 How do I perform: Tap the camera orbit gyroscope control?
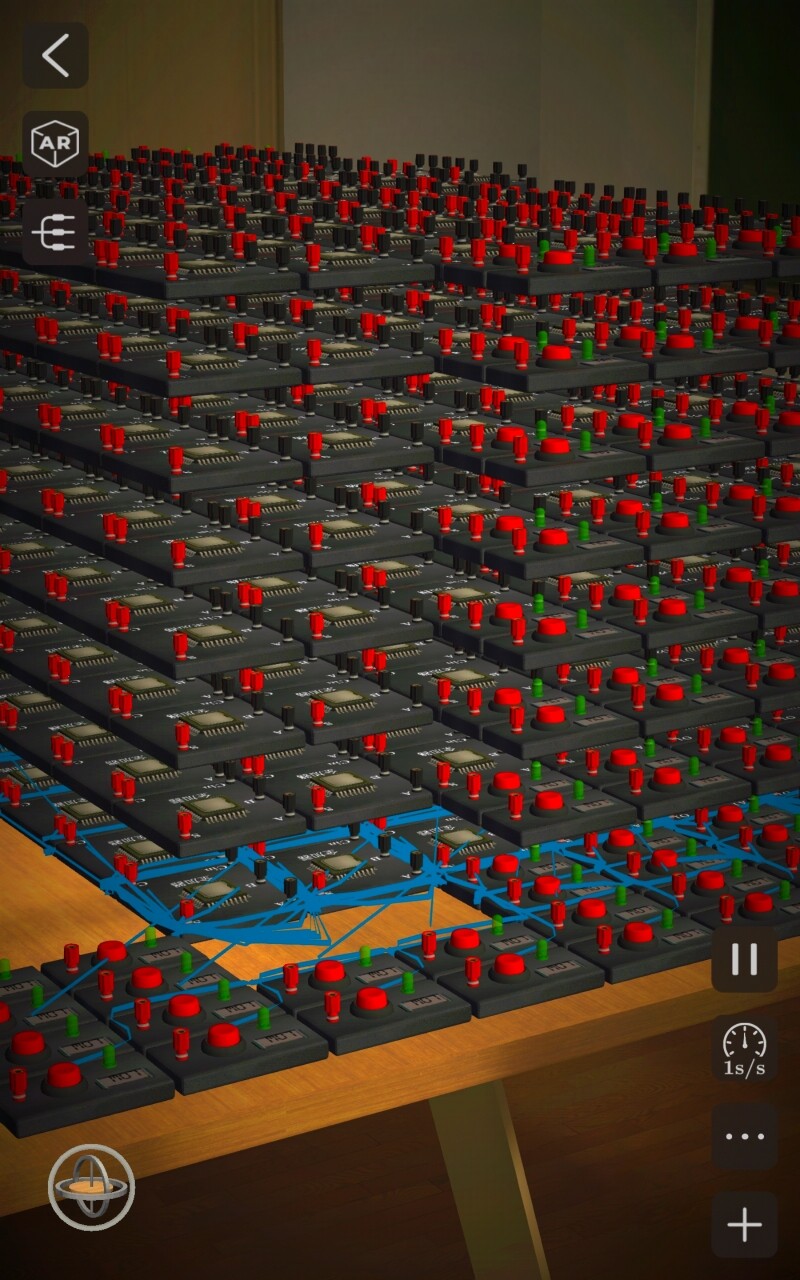[x=91, y=1187]
